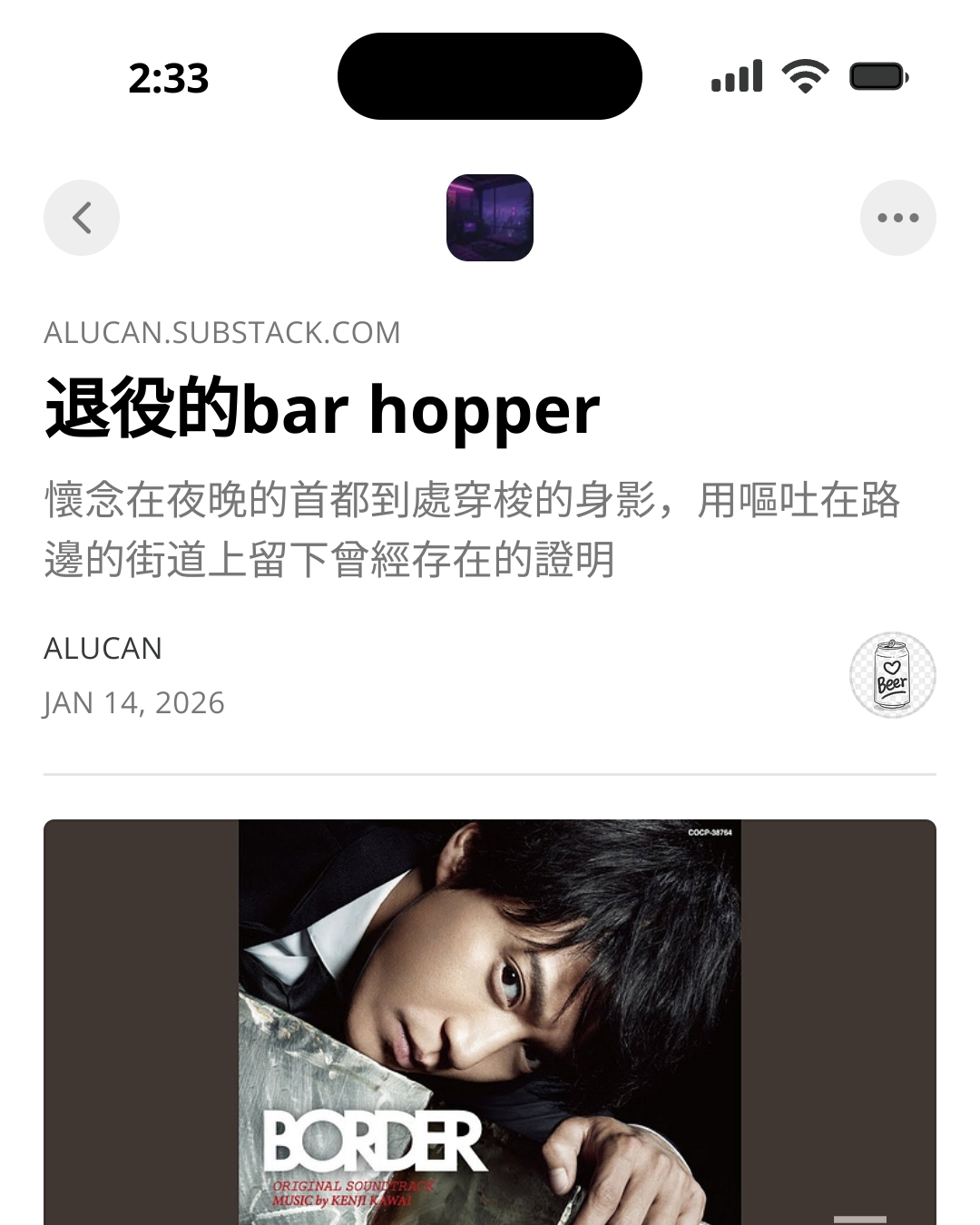This screenshot has width=980, height=1225.
Task: Open the BORDER soundtrack cover image
Action: [490, 1021]
